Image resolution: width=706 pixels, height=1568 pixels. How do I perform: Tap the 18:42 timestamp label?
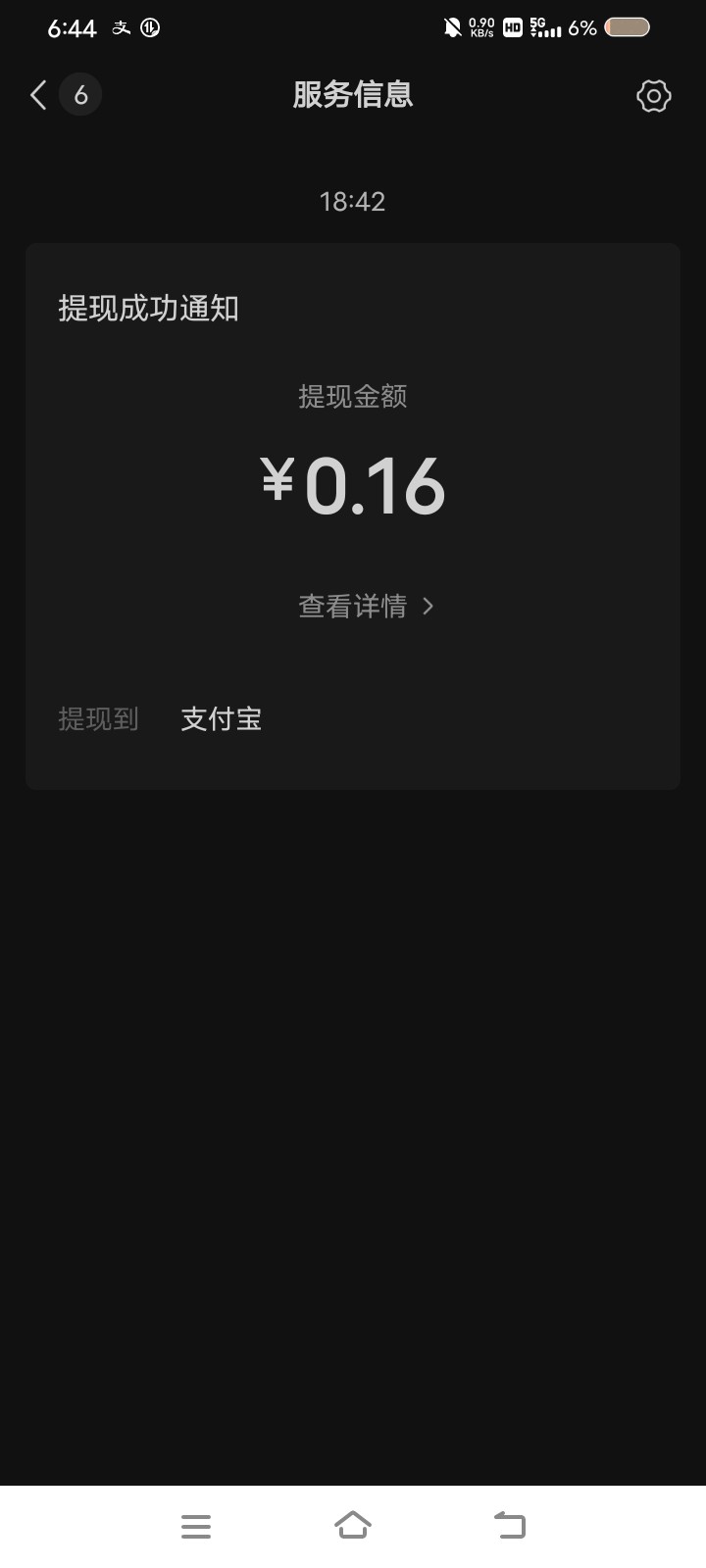click(x=352, y=202)
